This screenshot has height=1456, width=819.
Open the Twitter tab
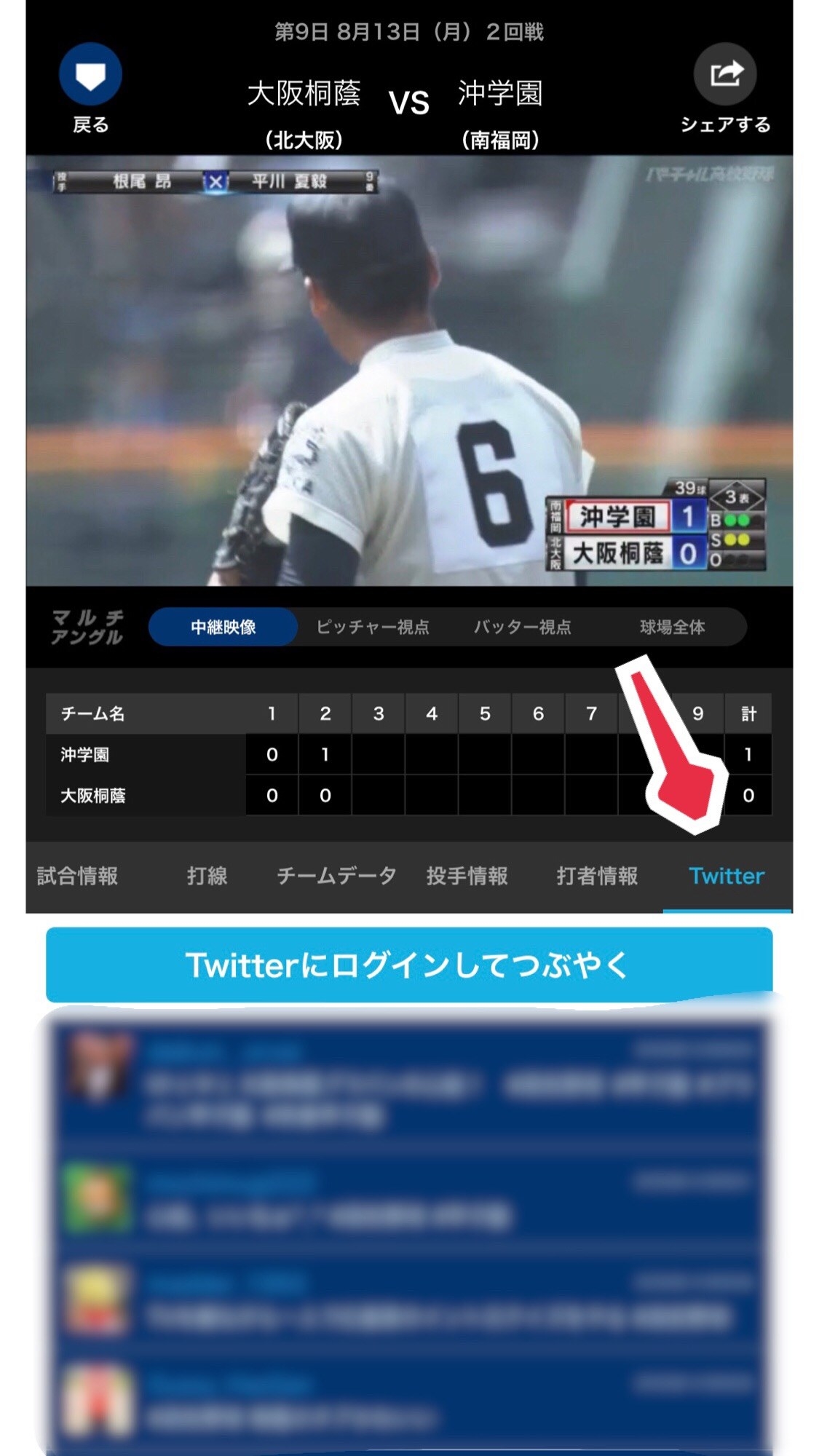tap(727, 876)
